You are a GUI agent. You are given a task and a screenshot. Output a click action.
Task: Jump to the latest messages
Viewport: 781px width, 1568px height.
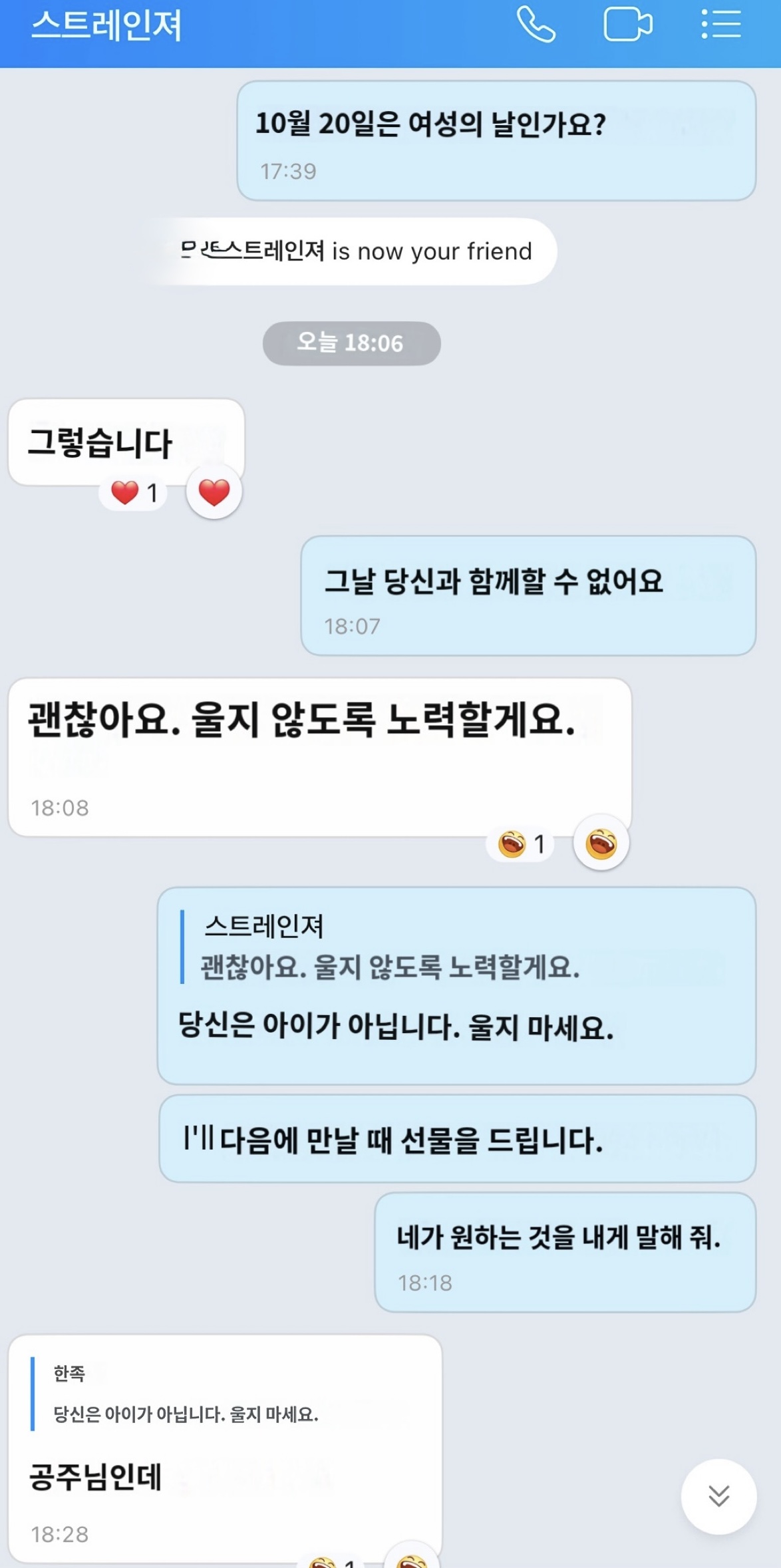click(718, 1496)
